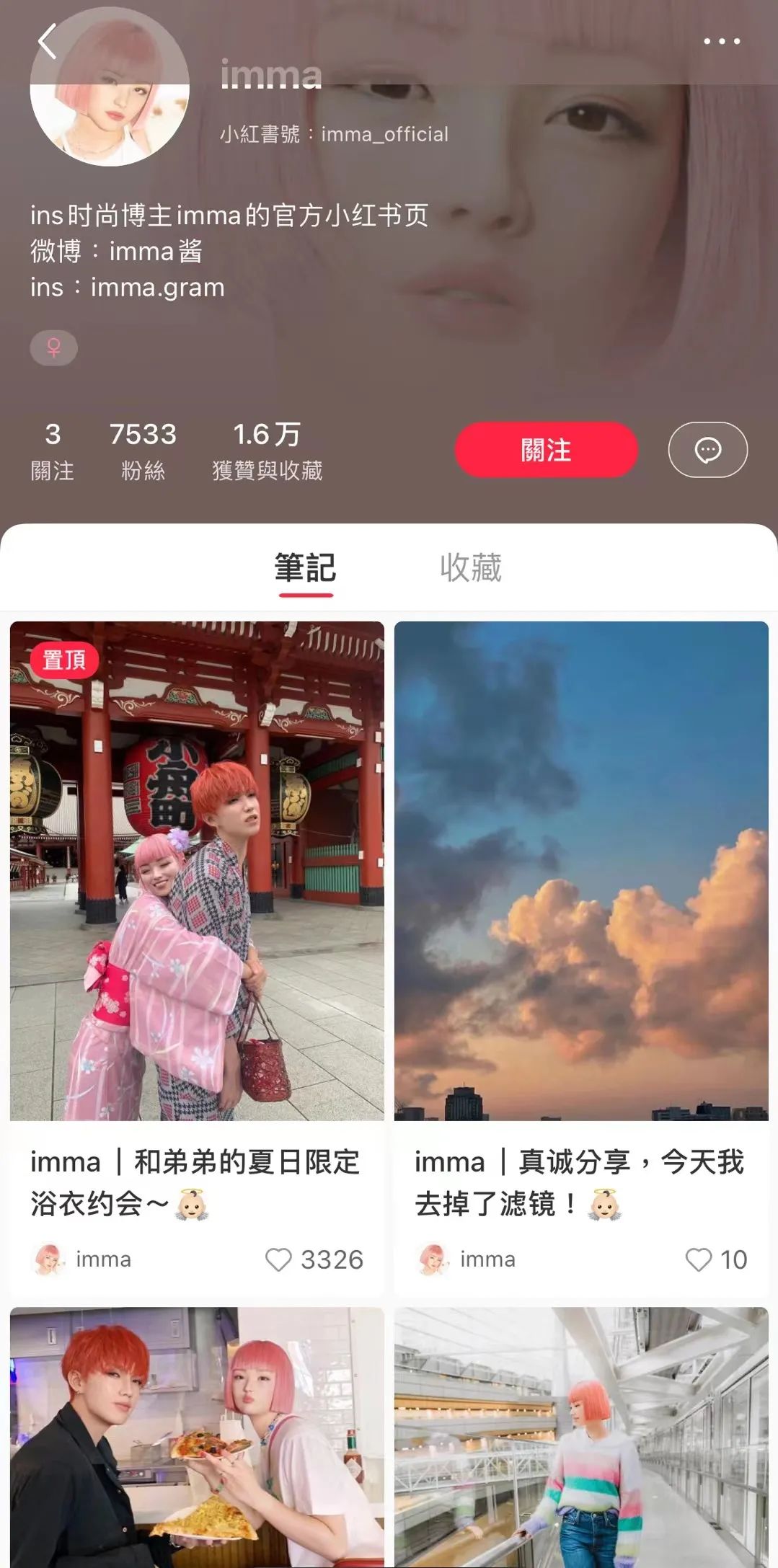Open the chat message bubble button
Viewport: 778px width, 1568px height.
707,450
